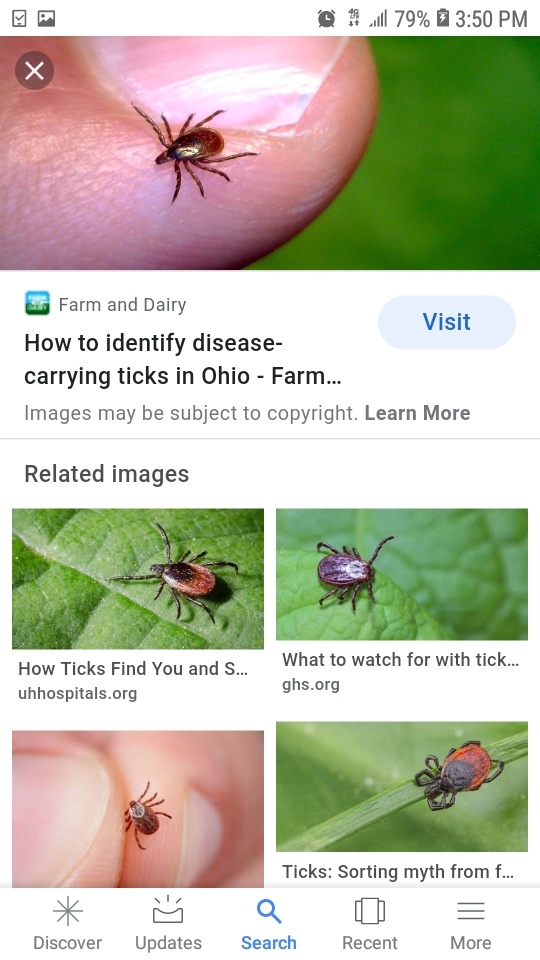Open the Learn More copyright link
The image size is (540, 960).
coord(417,413)
